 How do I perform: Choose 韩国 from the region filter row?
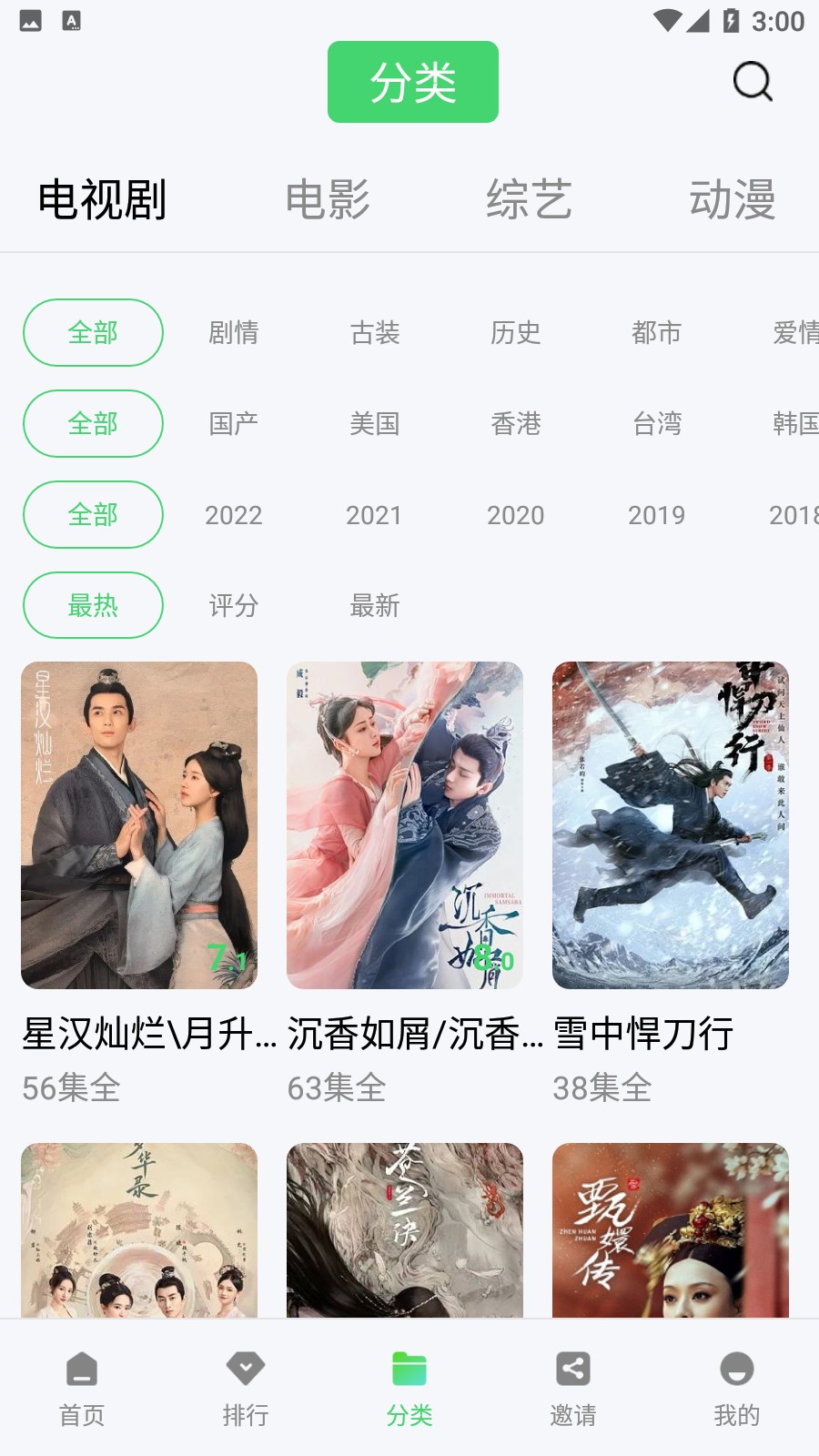(x=796, y=424)
